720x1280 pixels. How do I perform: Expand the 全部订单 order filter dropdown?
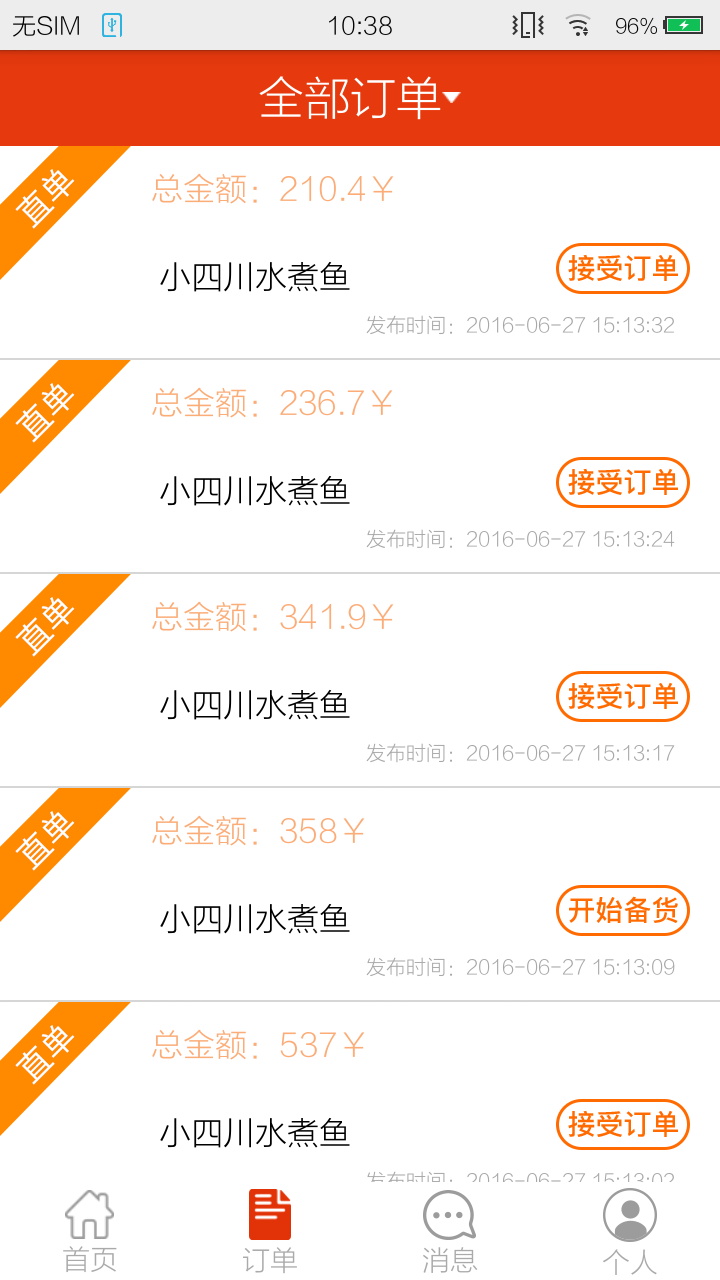click(360, 98)
